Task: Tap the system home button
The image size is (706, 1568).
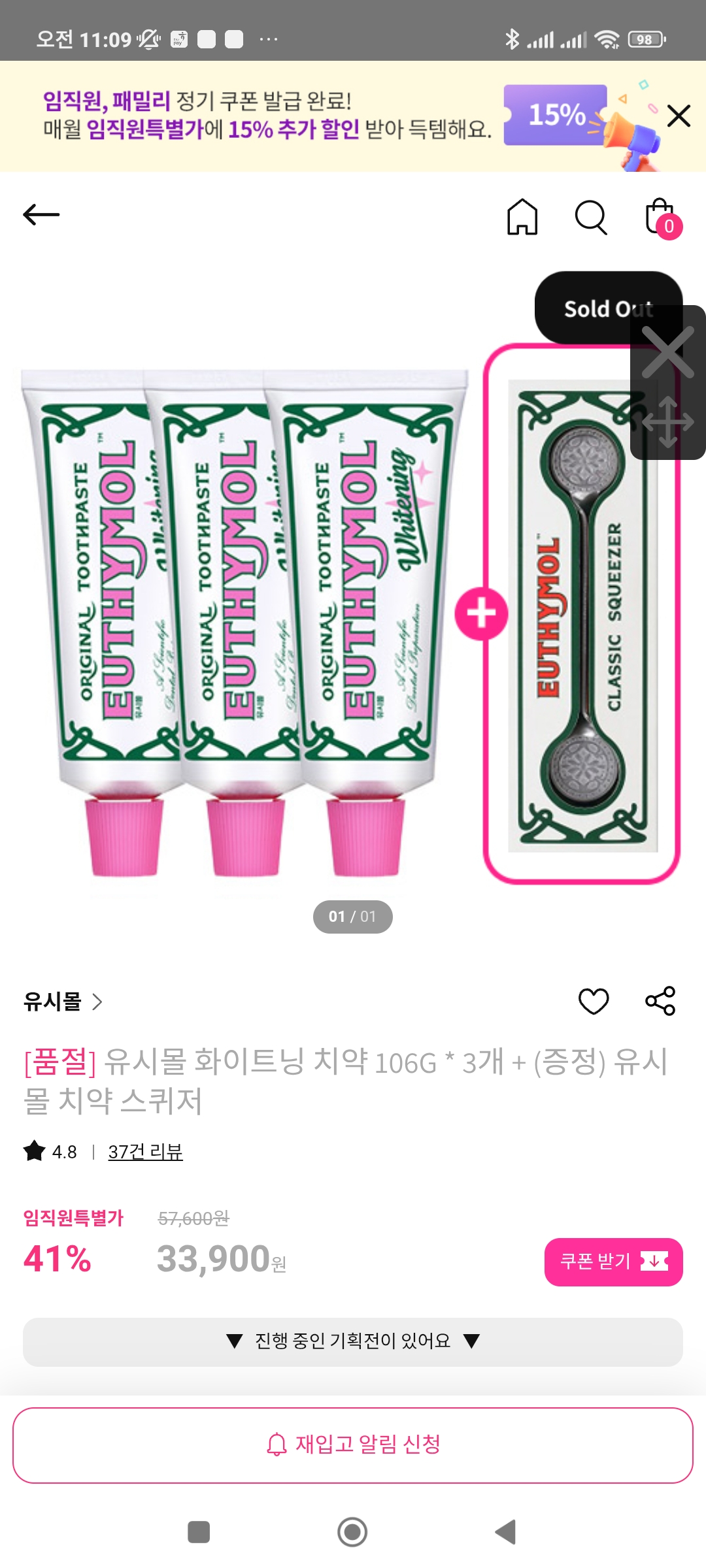Action: tap(352, 1531)
